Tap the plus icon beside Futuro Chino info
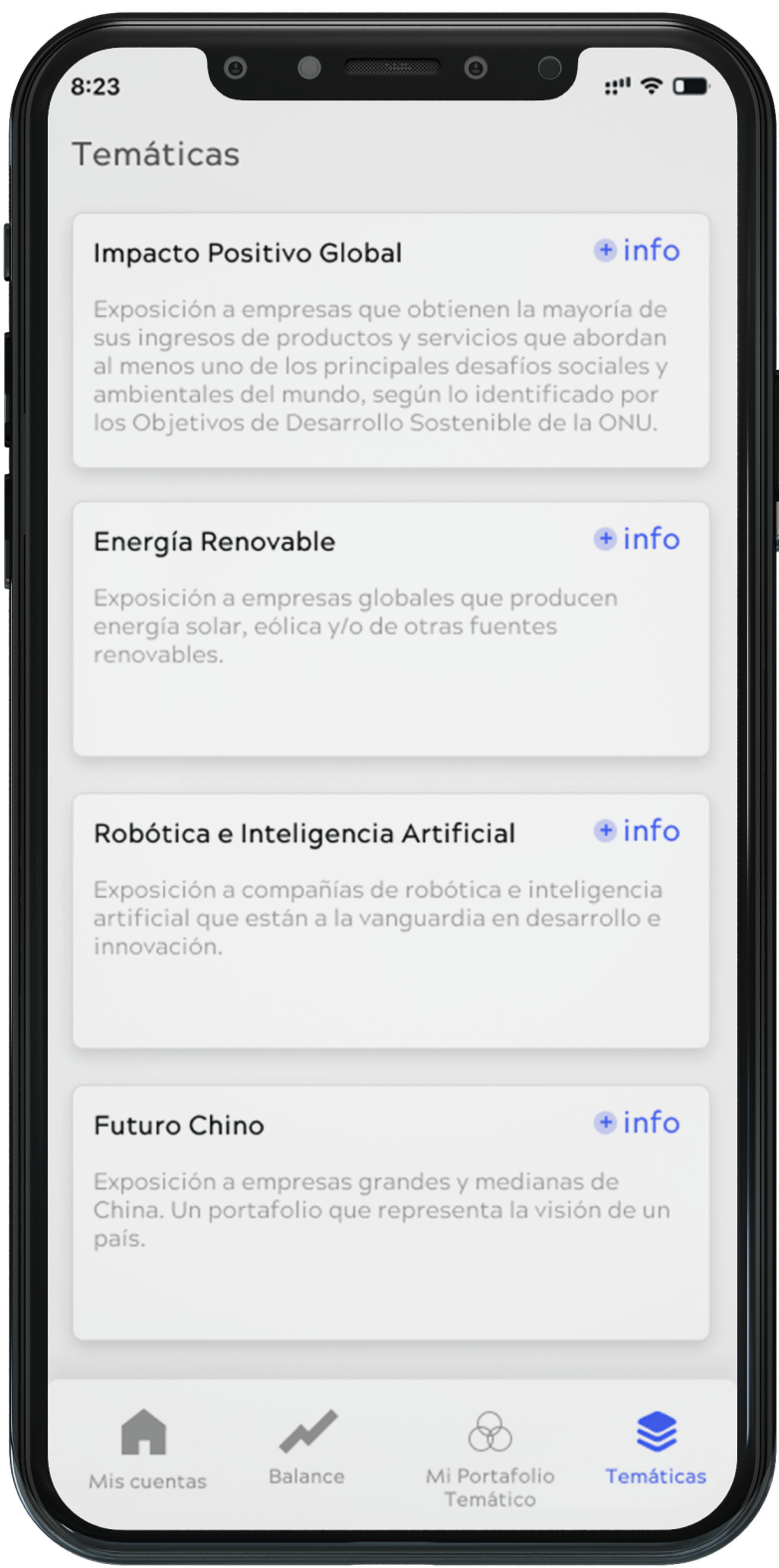Image resolution: width=779 pixels, height=1568 pixels. tap(605, 1123)
